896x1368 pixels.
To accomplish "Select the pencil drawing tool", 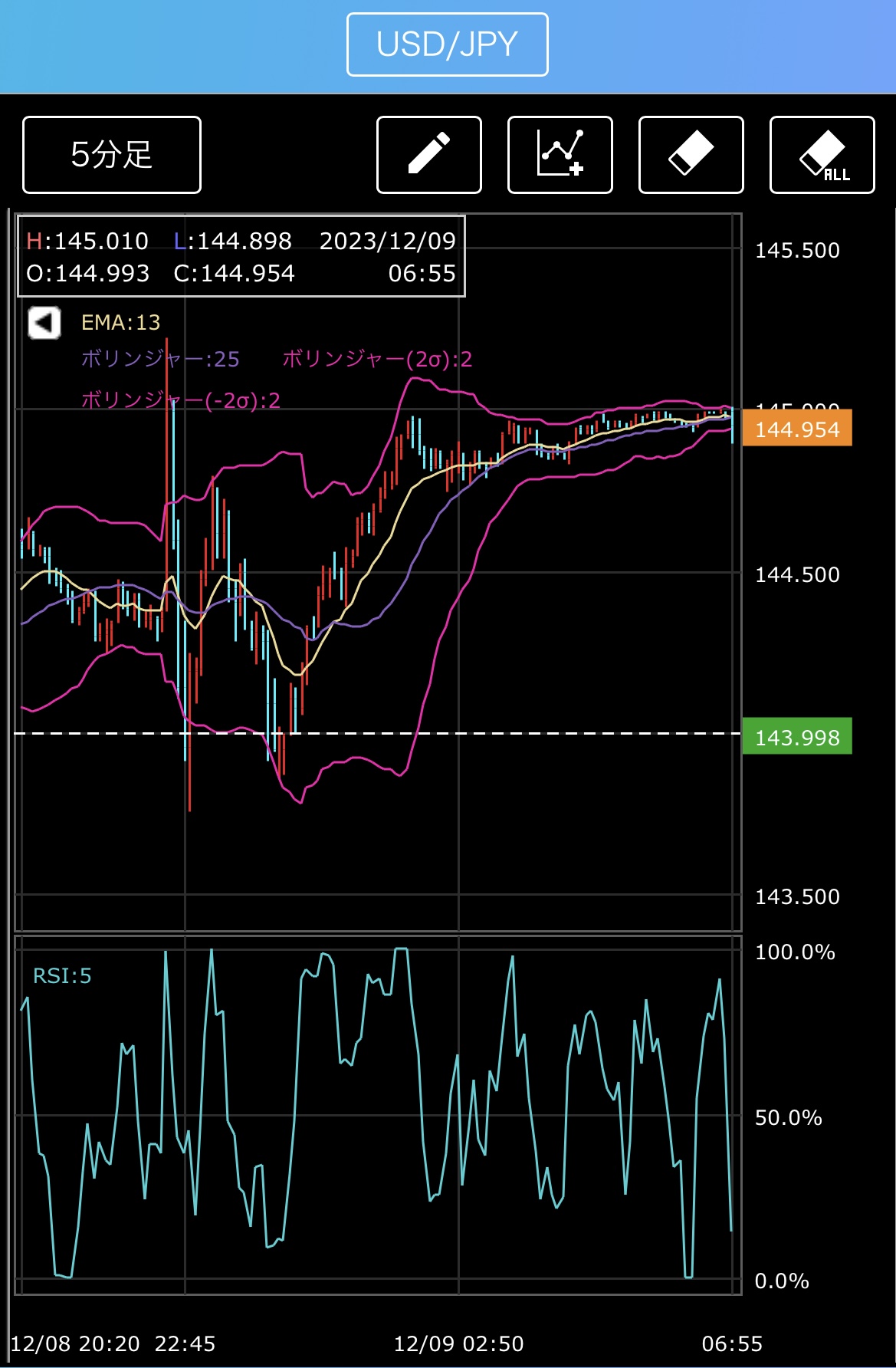I will pyautogui.click(x=429, y=155).
